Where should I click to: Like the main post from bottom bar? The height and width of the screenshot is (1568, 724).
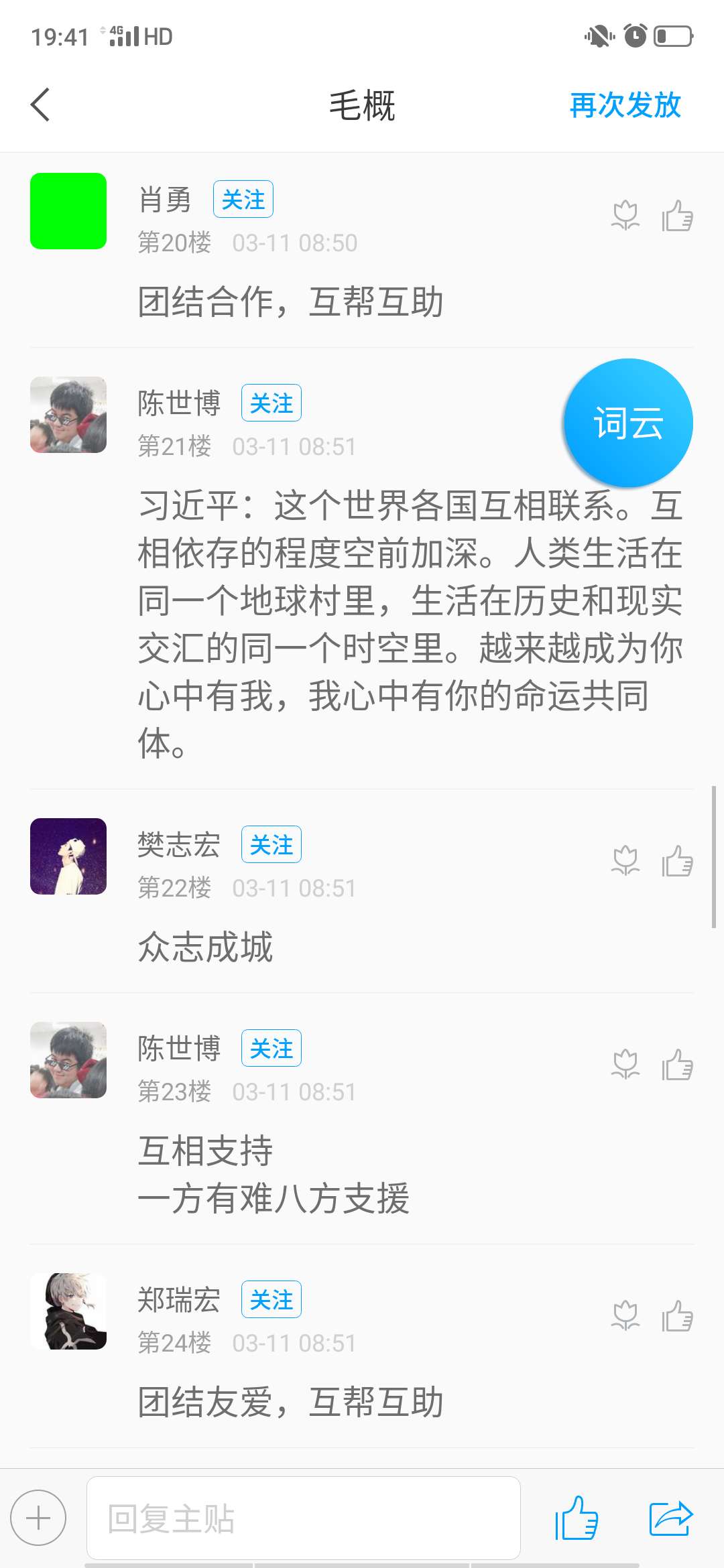(577, 1518)
